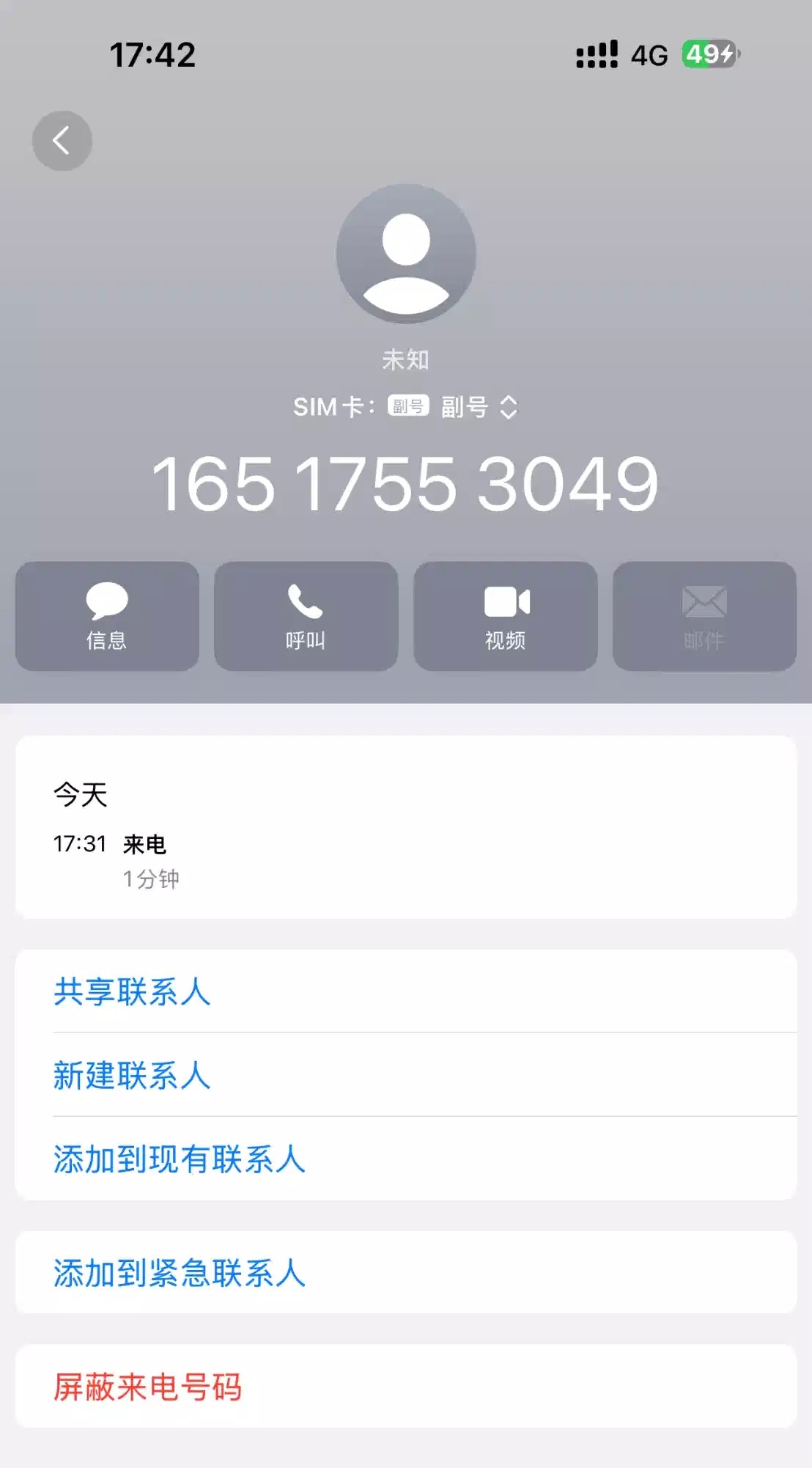
Task: Go back using the top-left arrow
Action: pyautogui.click(x=62, y=141)
